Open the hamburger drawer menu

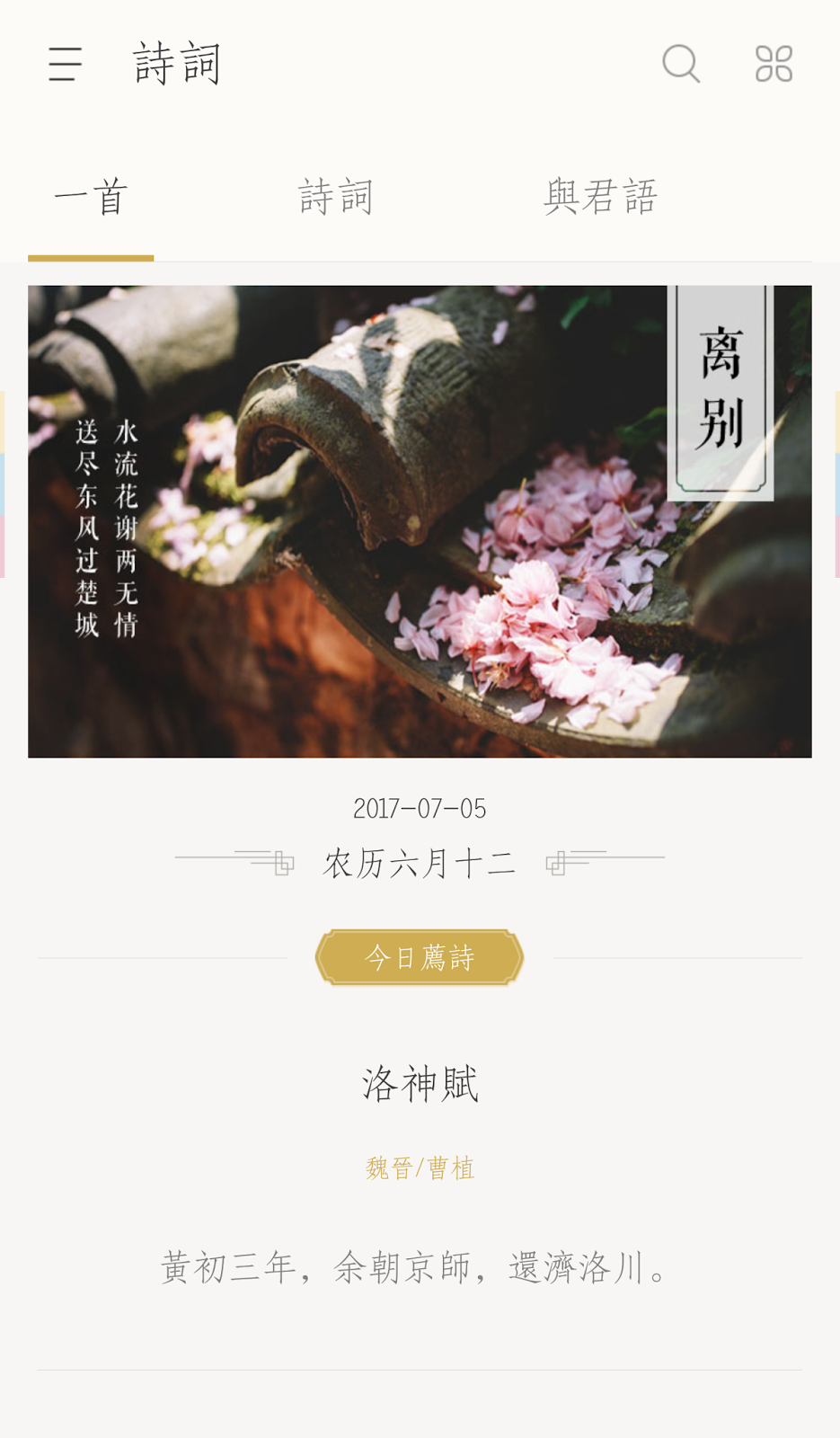tap(65, 64)
